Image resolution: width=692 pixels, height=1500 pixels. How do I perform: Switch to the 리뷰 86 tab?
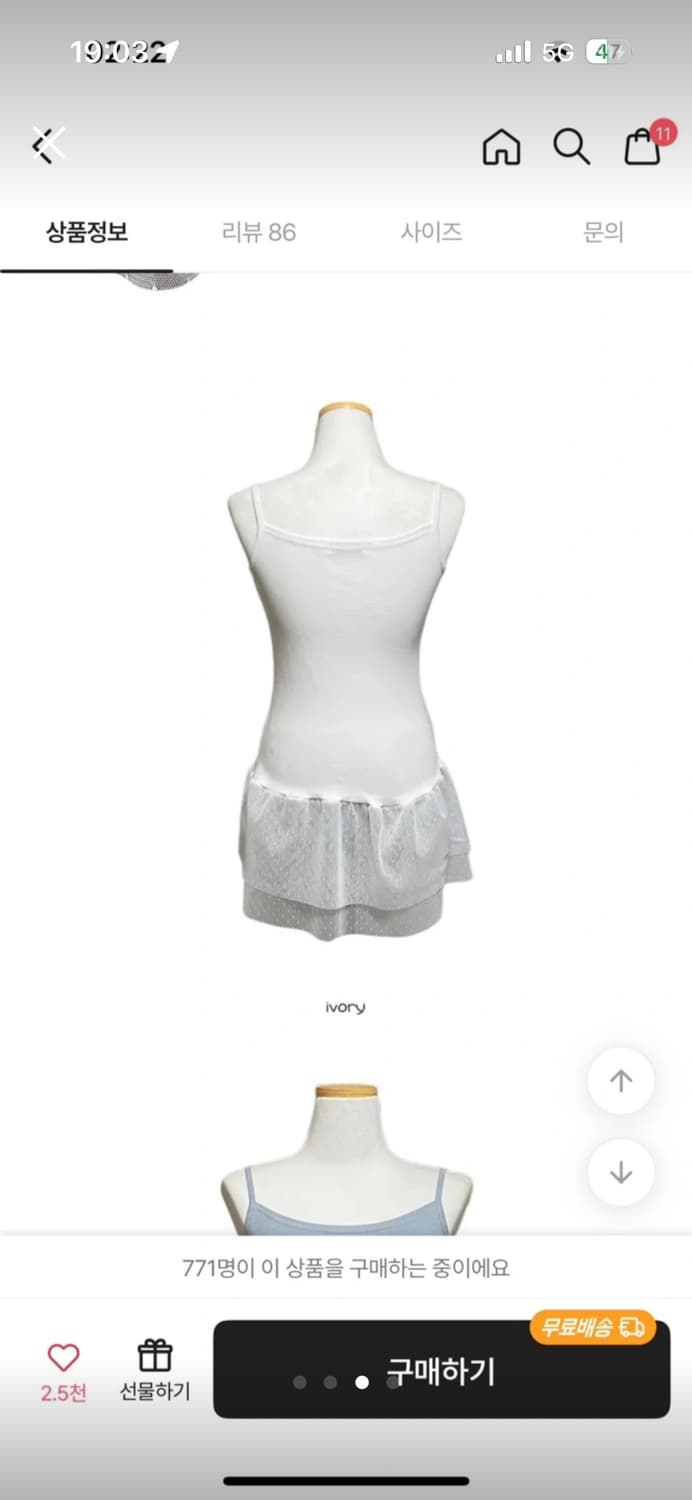click(x=258, y=233)
